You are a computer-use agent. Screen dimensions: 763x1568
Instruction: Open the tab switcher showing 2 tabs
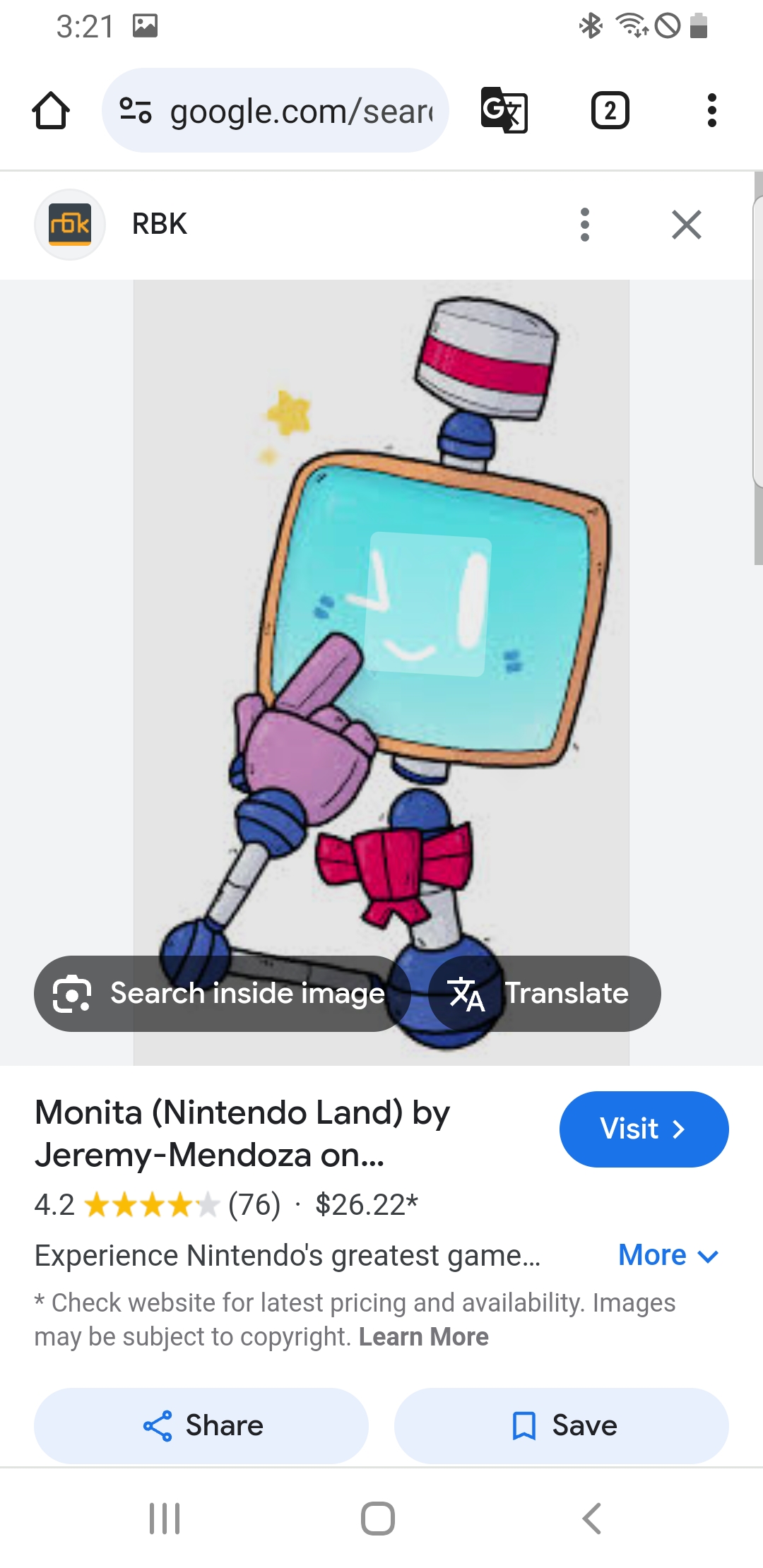pyautogui.click(x=610, y=111)
